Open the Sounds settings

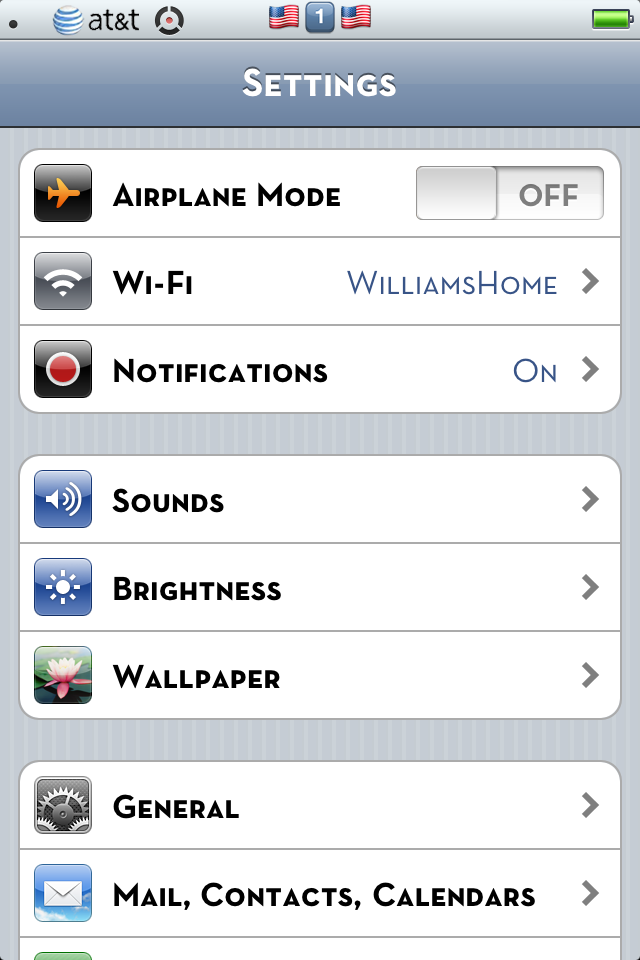pos(320,500)
